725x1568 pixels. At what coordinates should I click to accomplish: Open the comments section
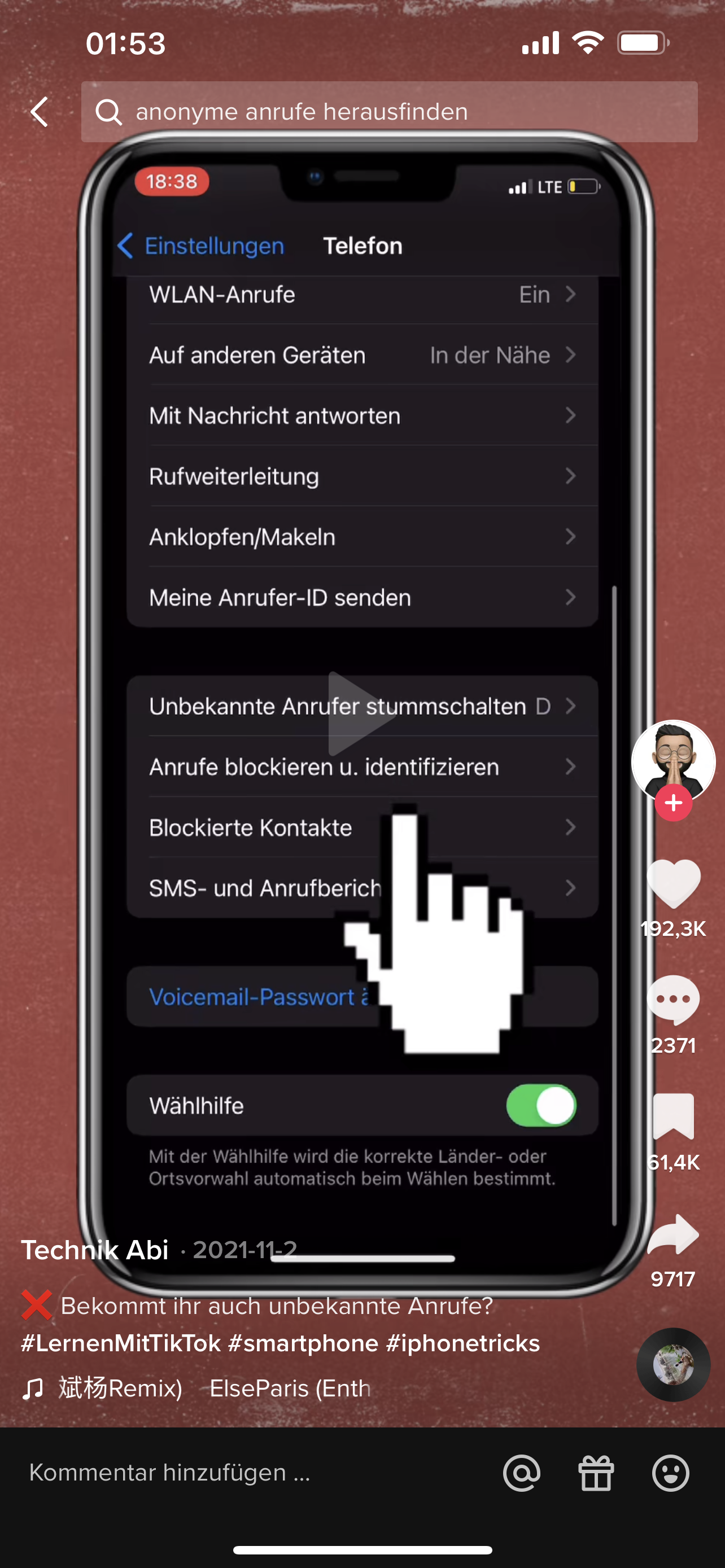tap(673, 1000)
